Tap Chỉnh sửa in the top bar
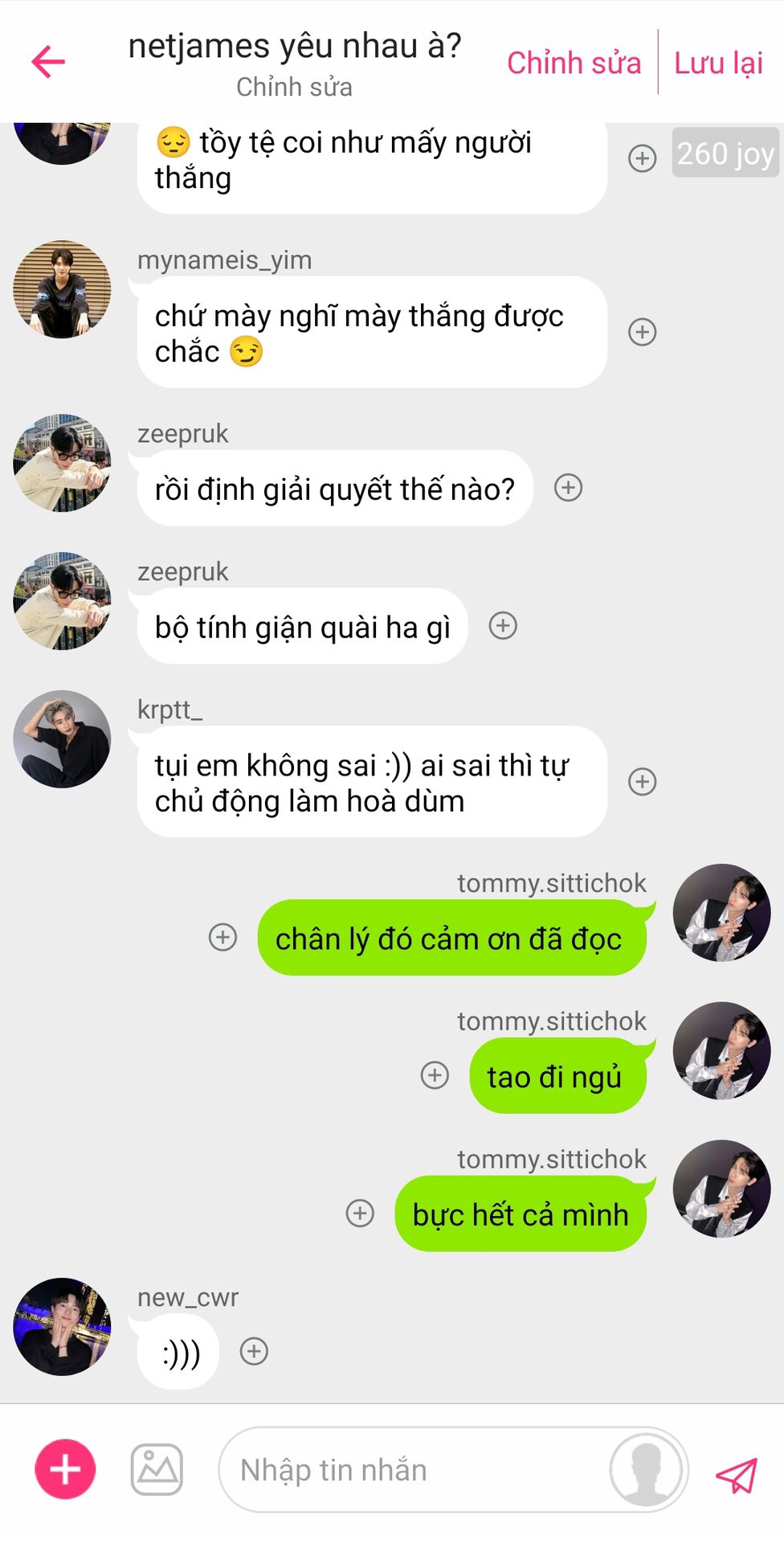 (x=574, y=63)
